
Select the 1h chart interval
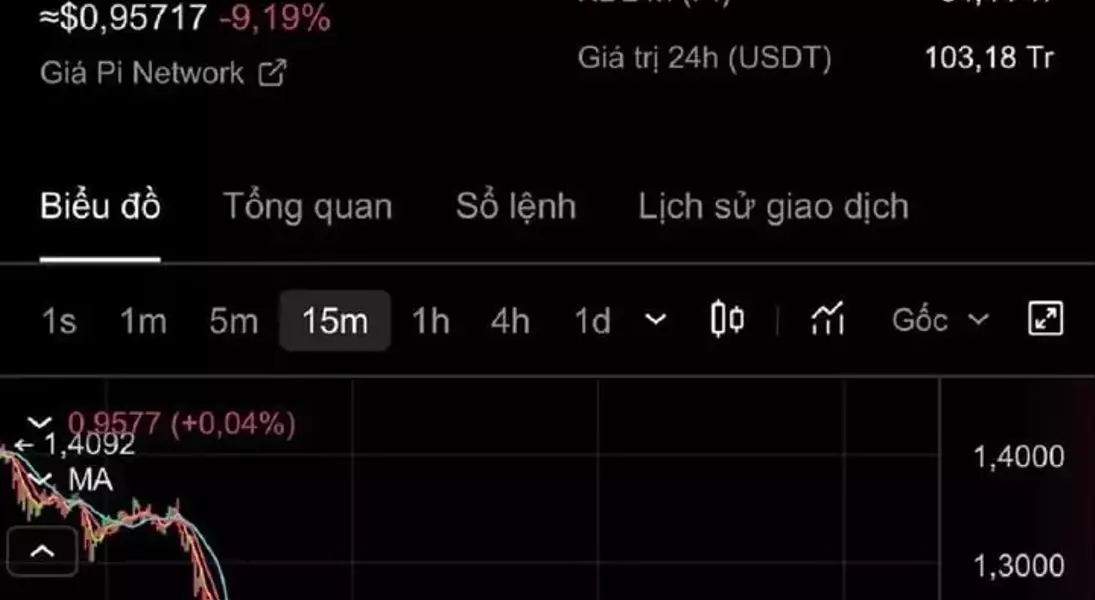[x=430, y=321]
